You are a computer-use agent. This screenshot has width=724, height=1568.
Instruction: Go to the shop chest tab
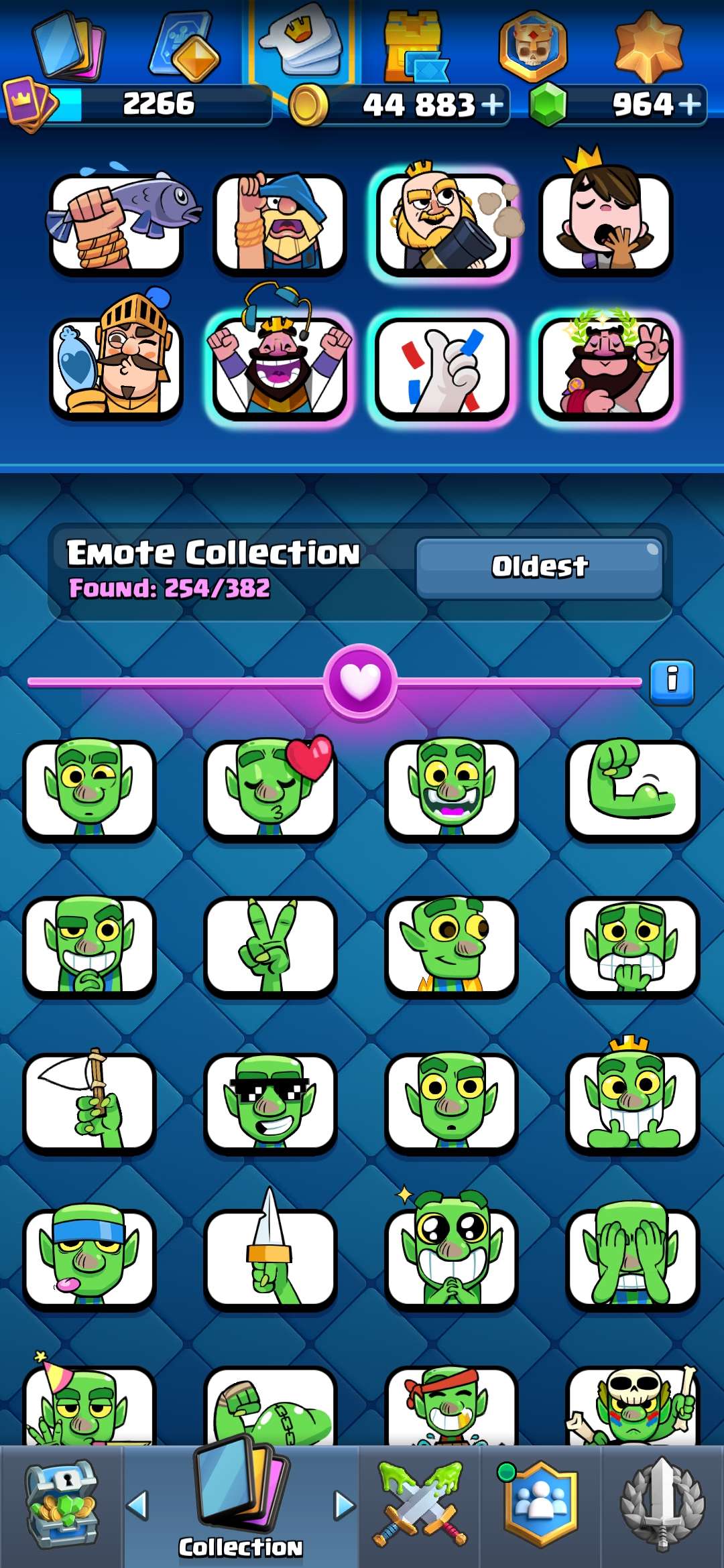62,1506
